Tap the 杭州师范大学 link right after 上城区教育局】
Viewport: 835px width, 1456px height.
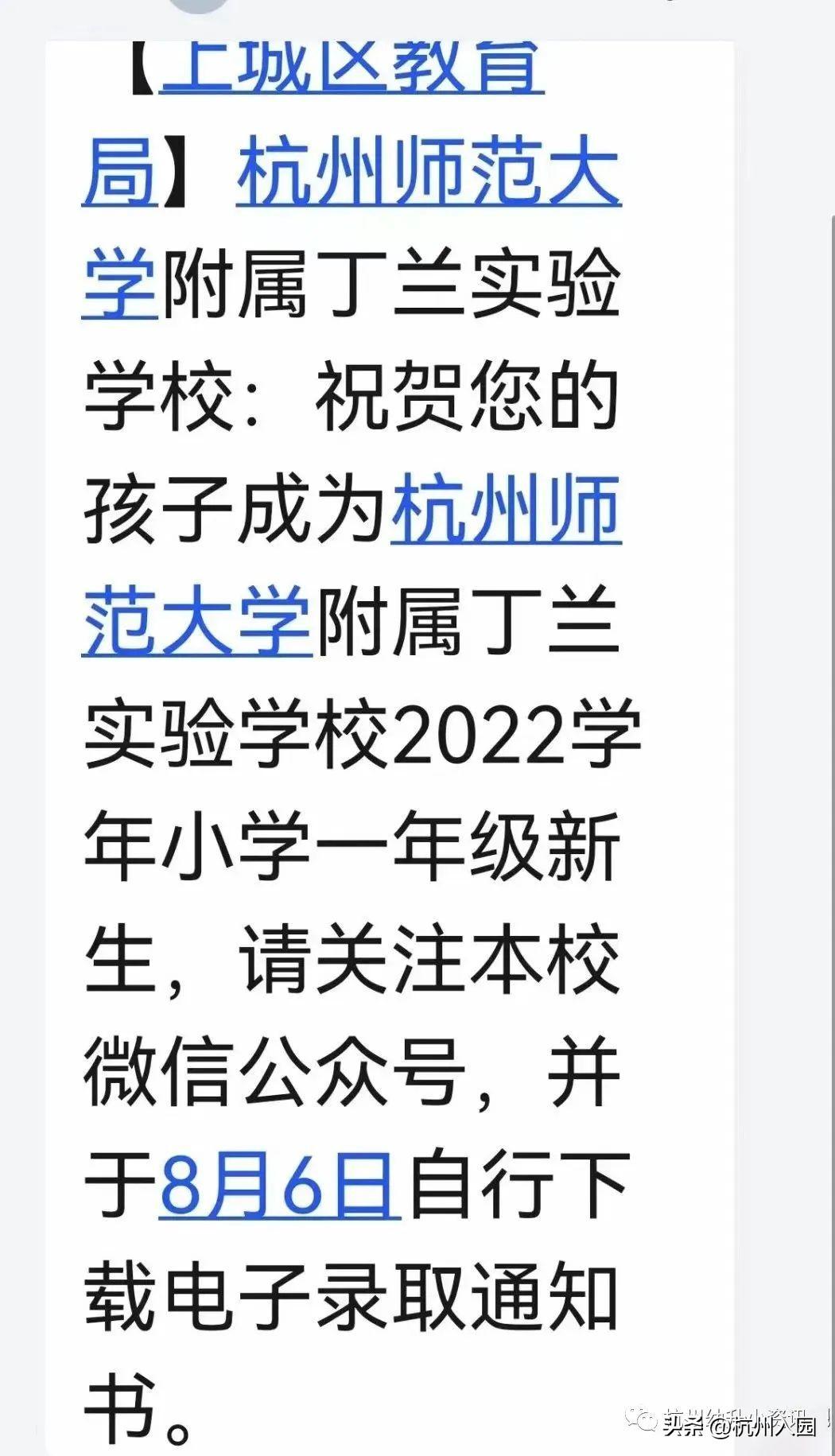(429, 172)
